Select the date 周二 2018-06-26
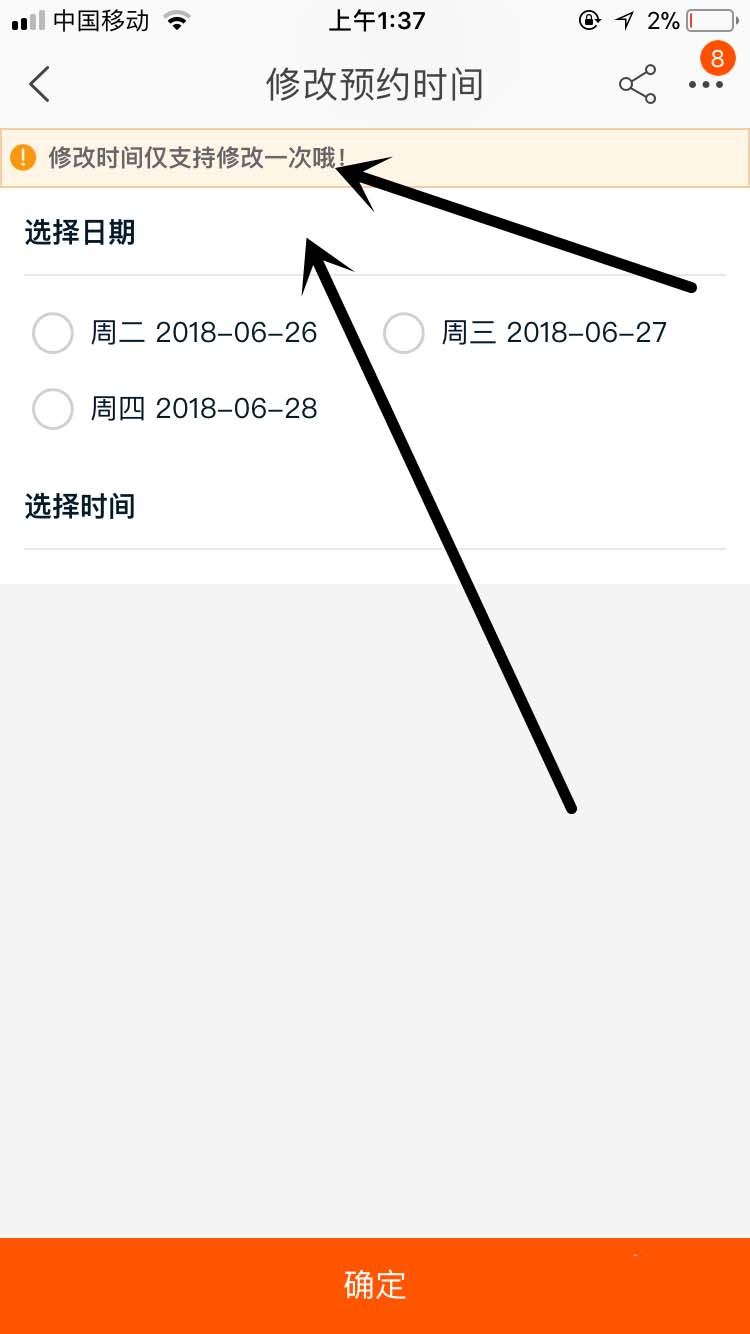 (53, 333)
